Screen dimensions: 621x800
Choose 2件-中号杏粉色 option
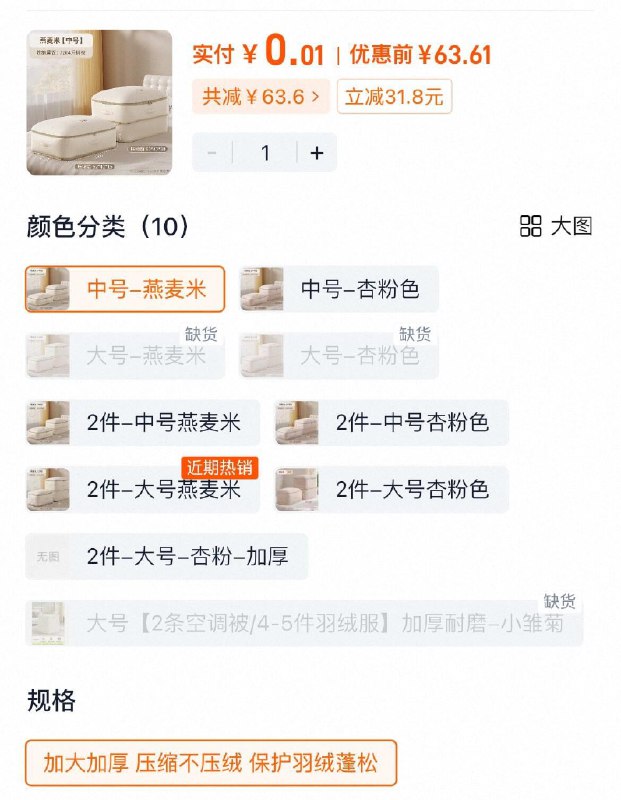(x=392, y=422)
